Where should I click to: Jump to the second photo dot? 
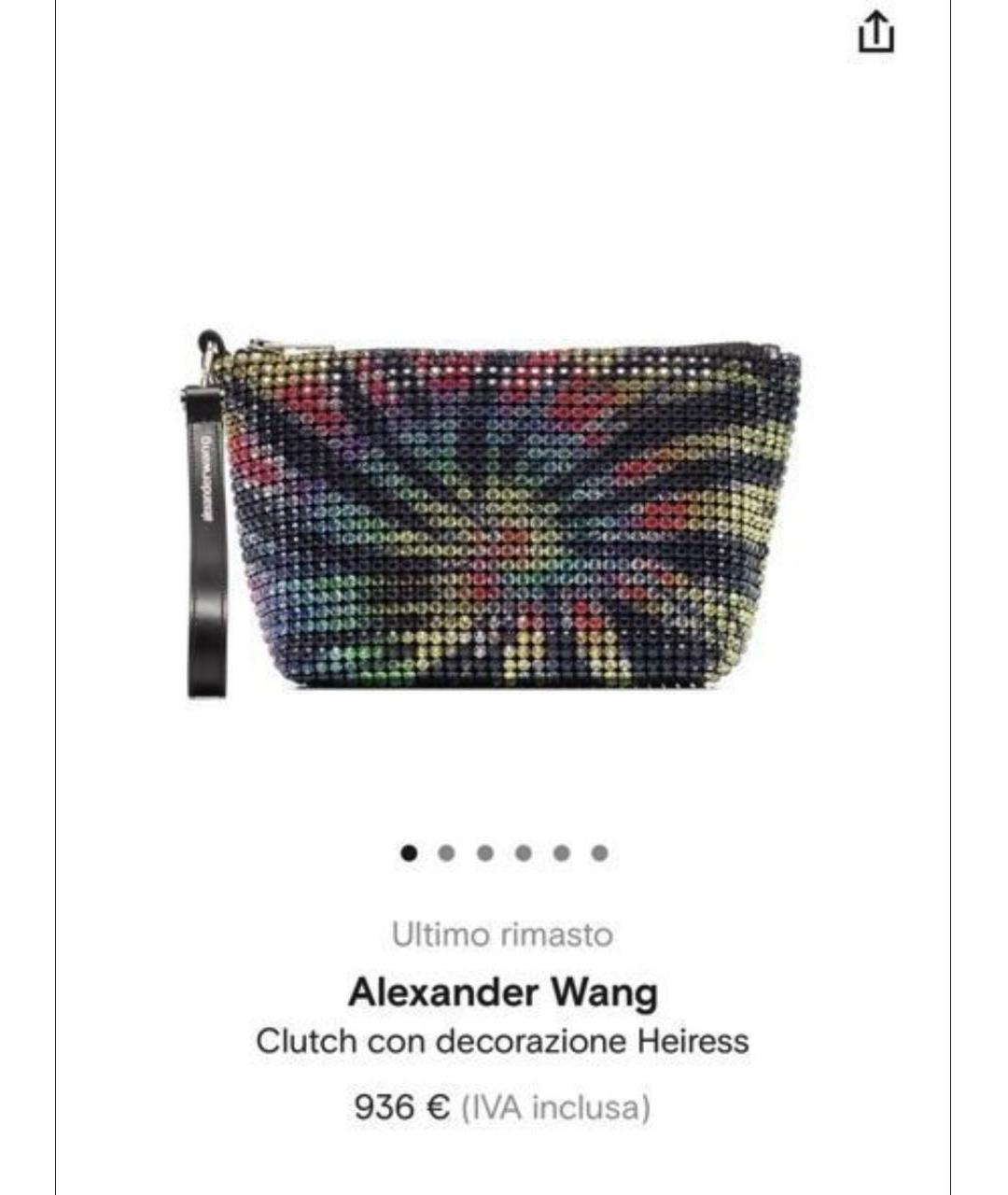point(446,852)
